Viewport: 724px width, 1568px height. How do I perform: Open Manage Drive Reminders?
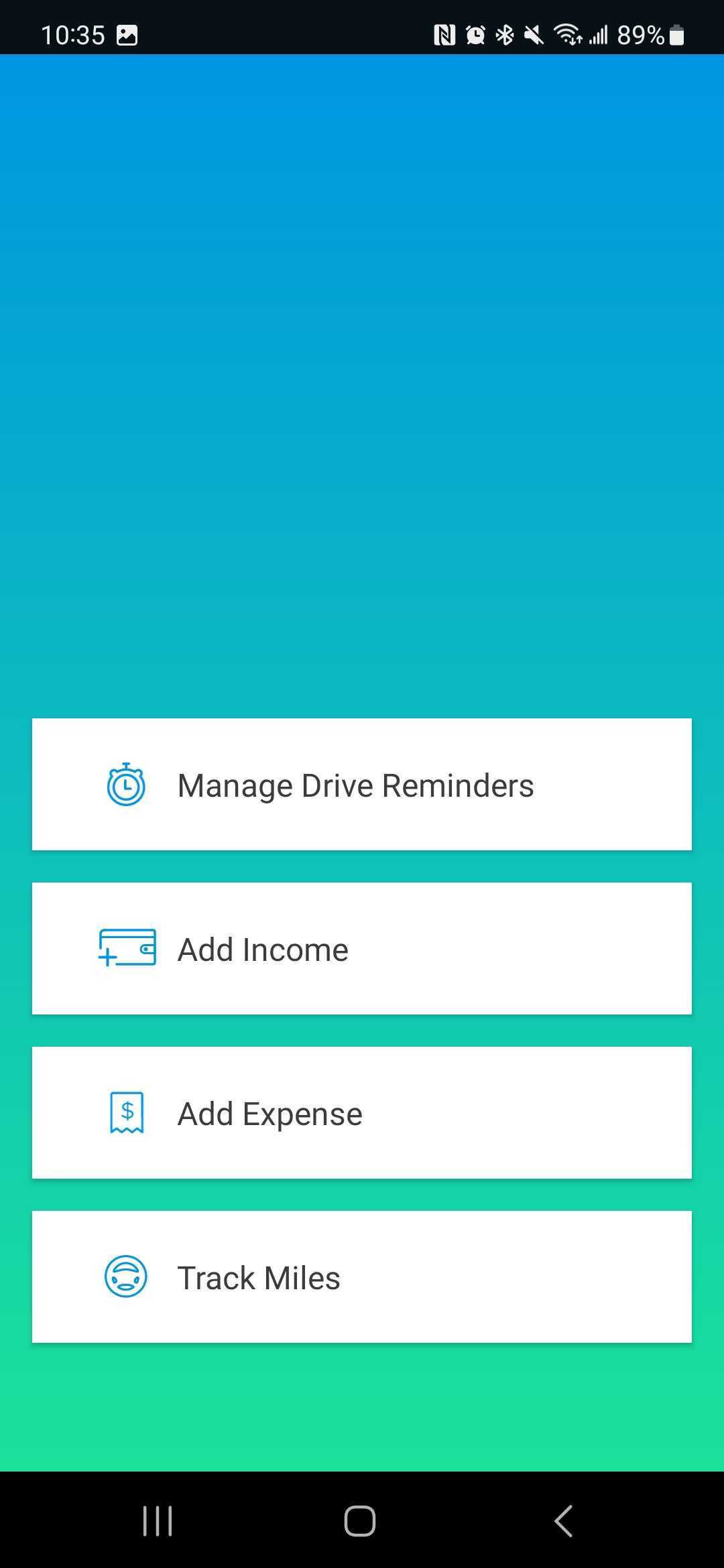(x=362, y=784)
